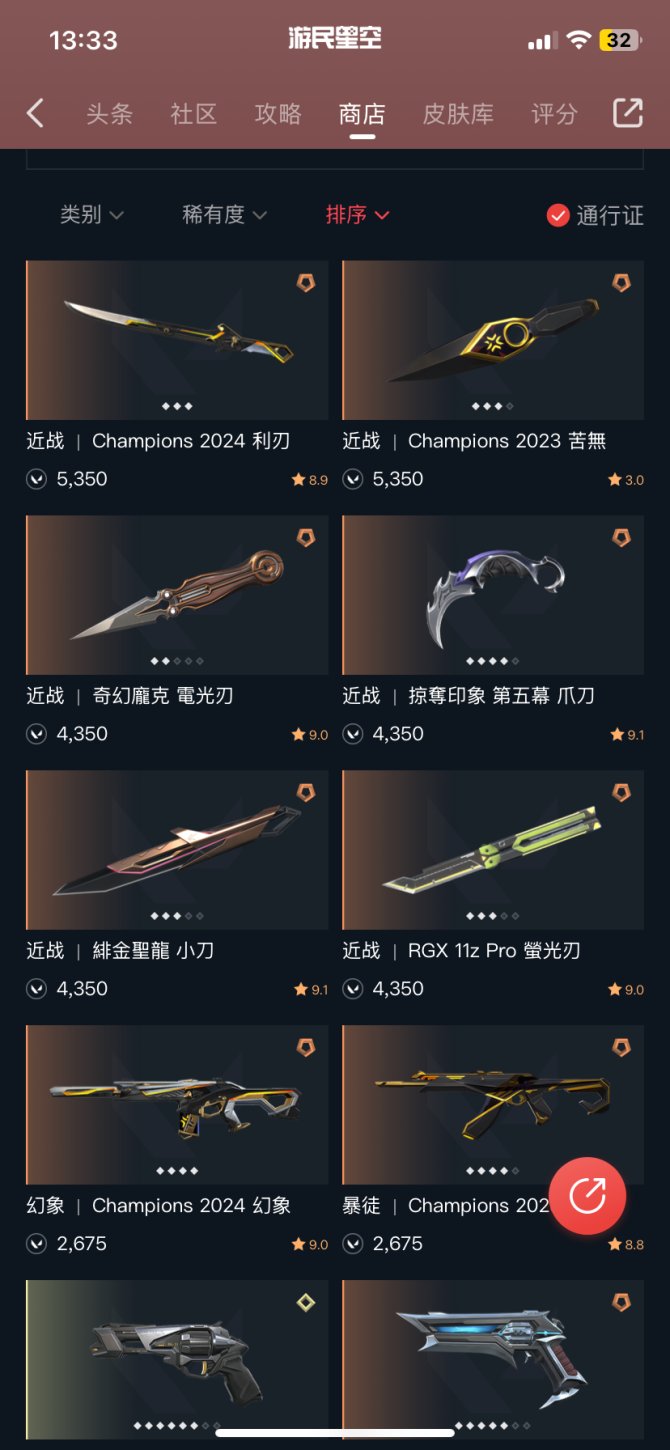Switch to the 头条 tab

109,114
